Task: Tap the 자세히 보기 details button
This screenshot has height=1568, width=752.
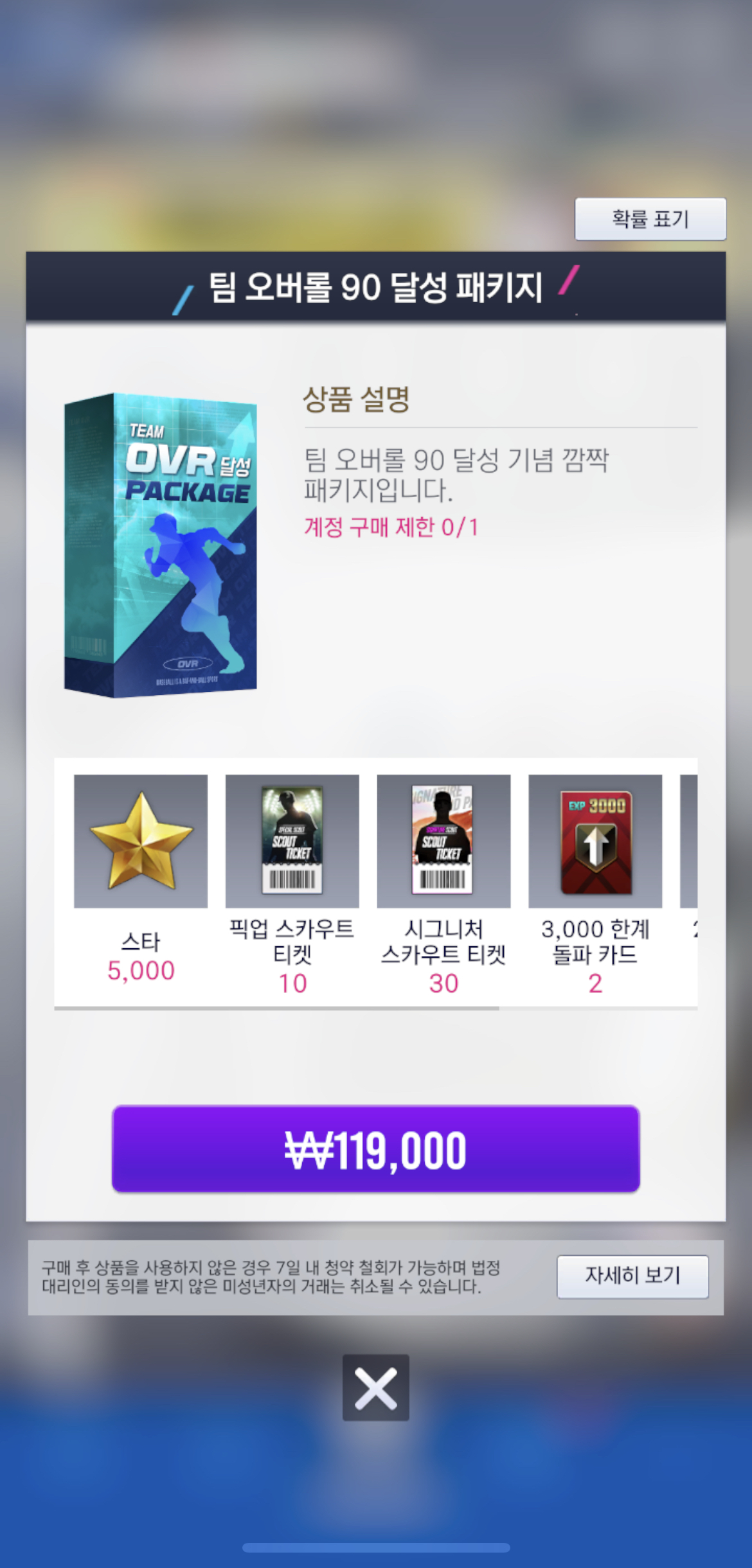Action: point(632,1276)
